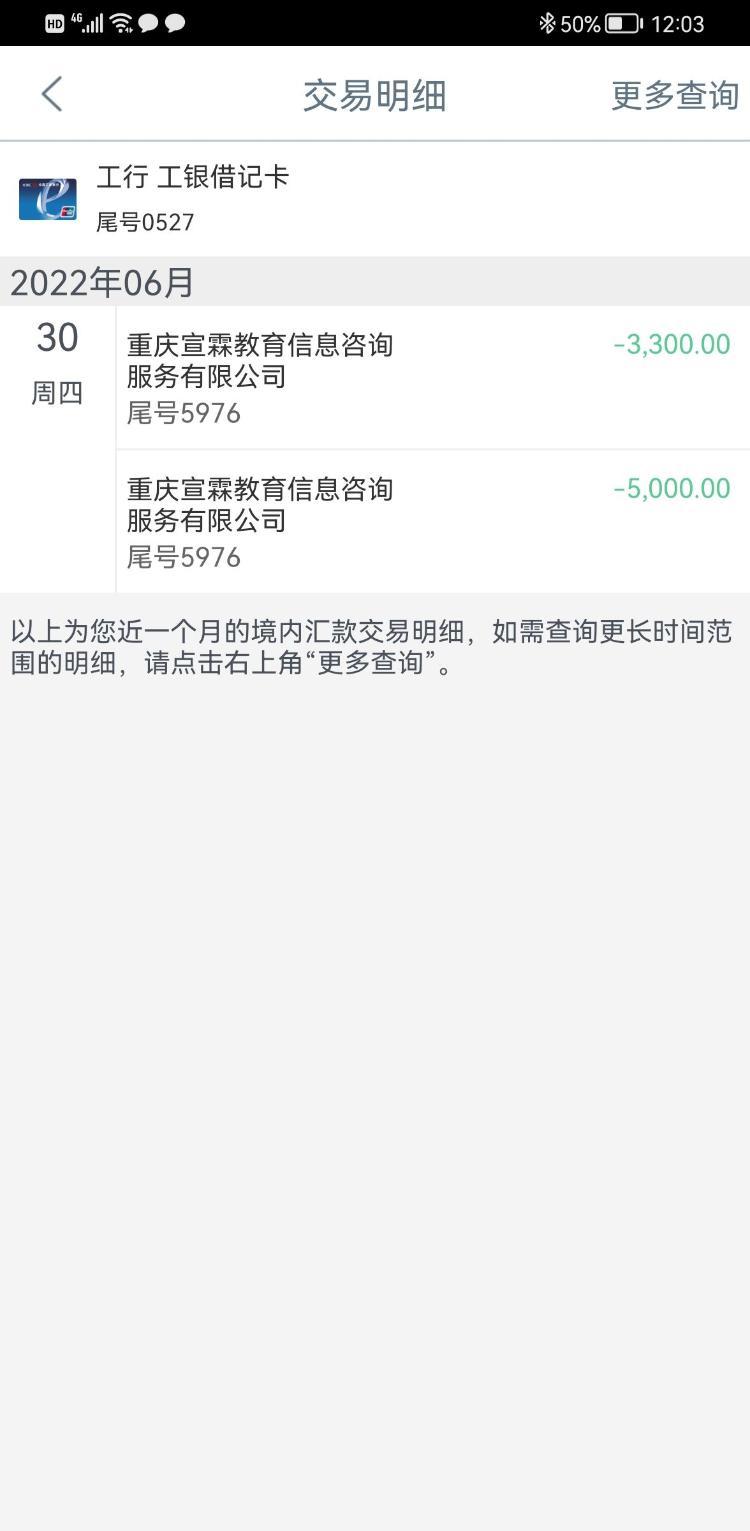Select the 工银借记卡 尾号0527 card row

[x=375, y=199]
